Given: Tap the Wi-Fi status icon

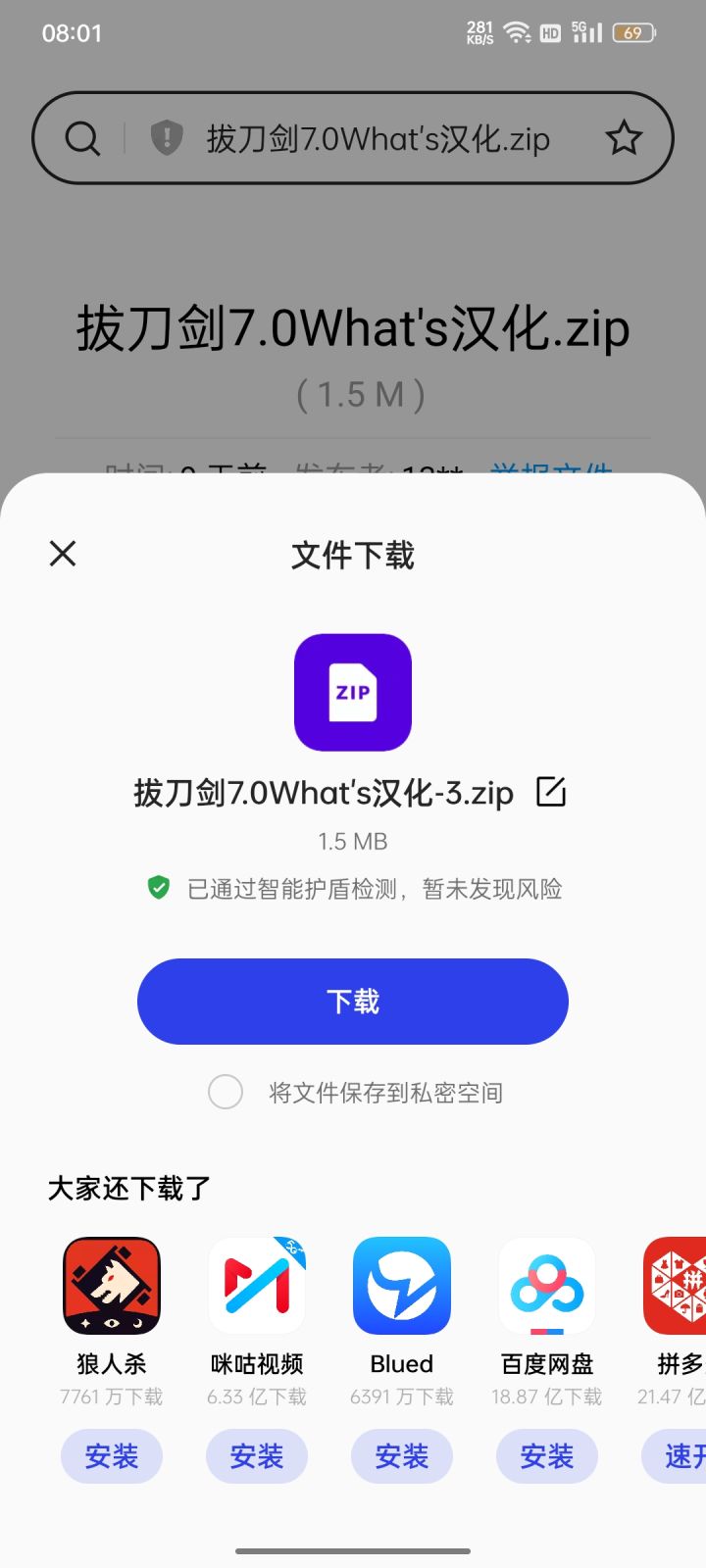Looking at the screenshot, I should click(518, 31).
